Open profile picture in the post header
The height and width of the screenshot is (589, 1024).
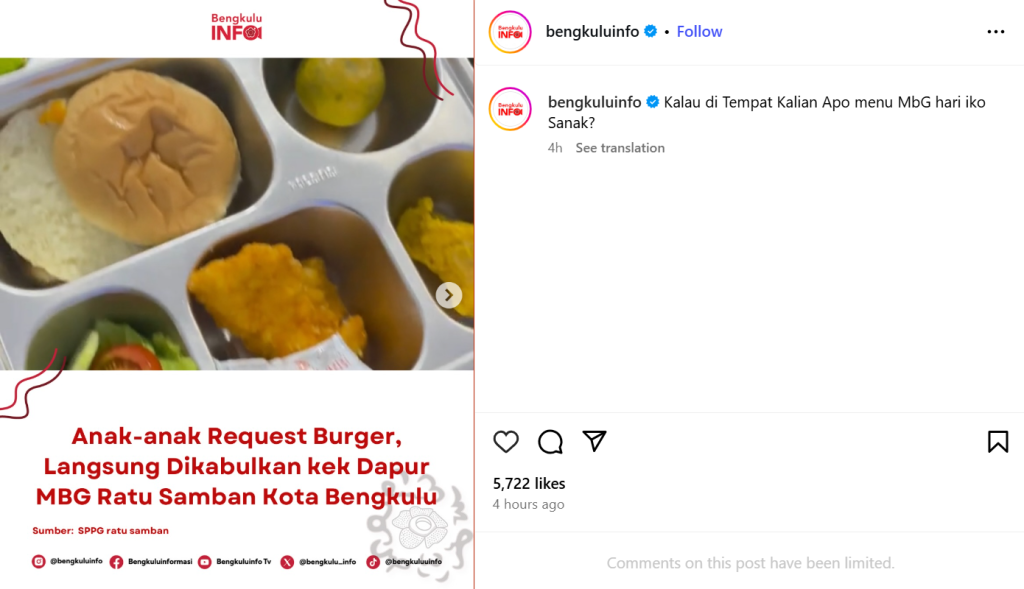click(x=510, y=32)
